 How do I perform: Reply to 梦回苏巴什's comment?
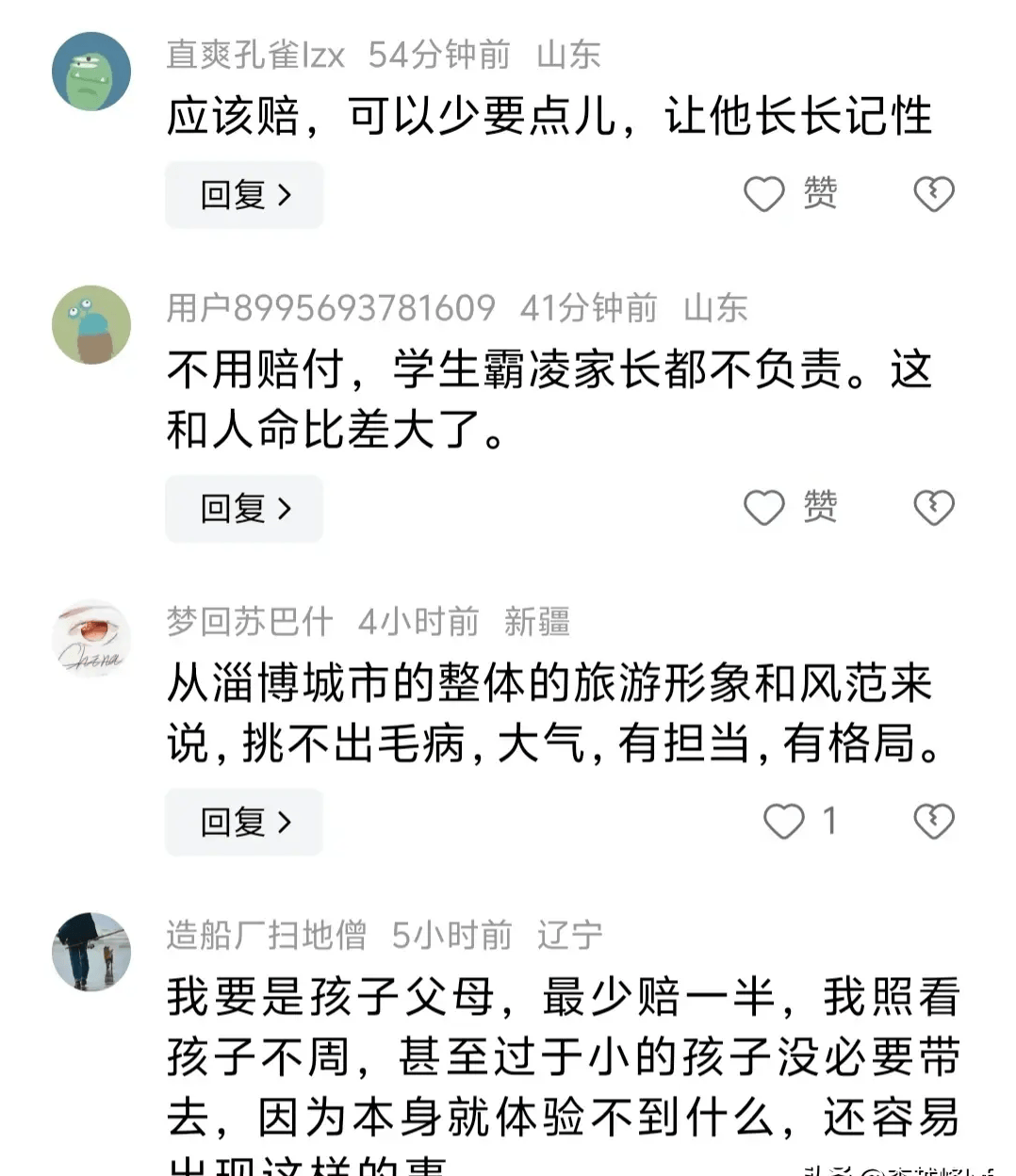coord(244,823)
